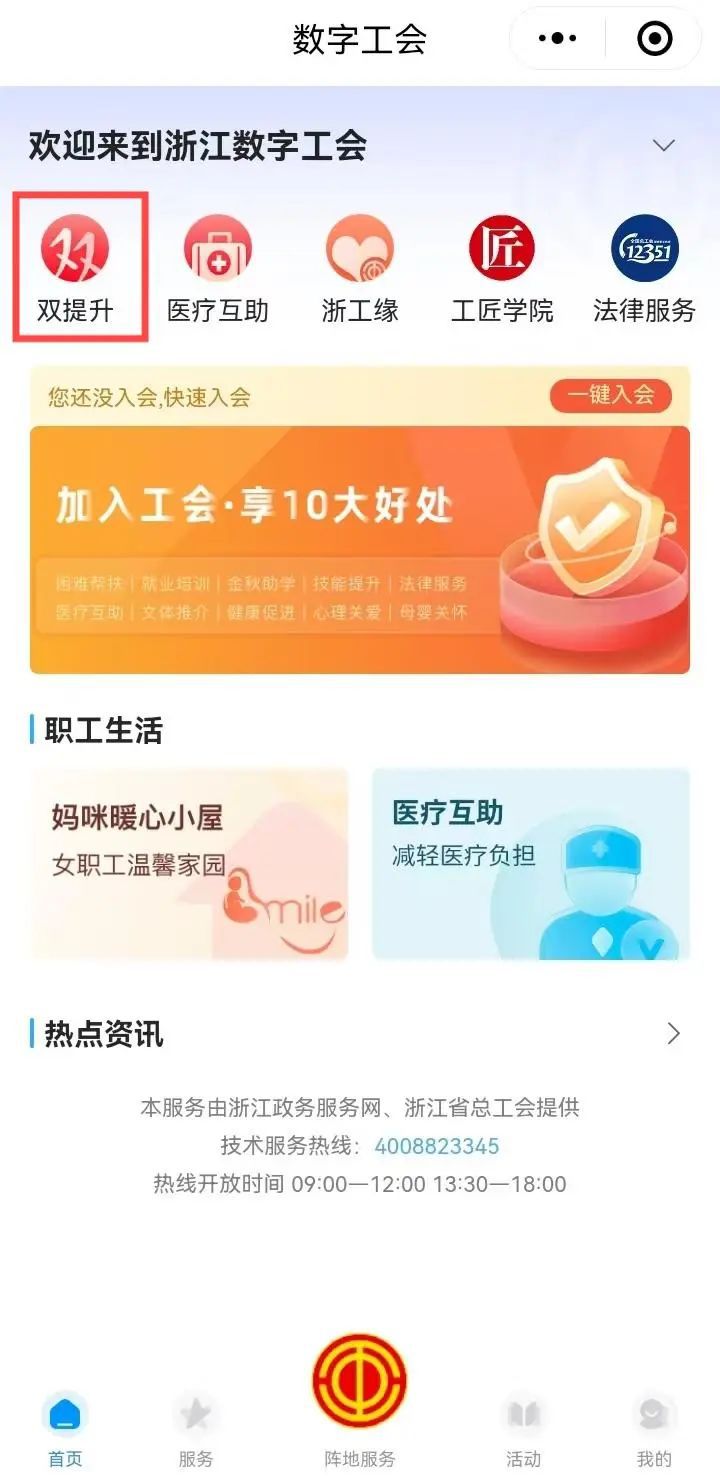The height and width of the screenshot is (1481, 720).
Task: Open 法律服务
Action: pos(644,267)
